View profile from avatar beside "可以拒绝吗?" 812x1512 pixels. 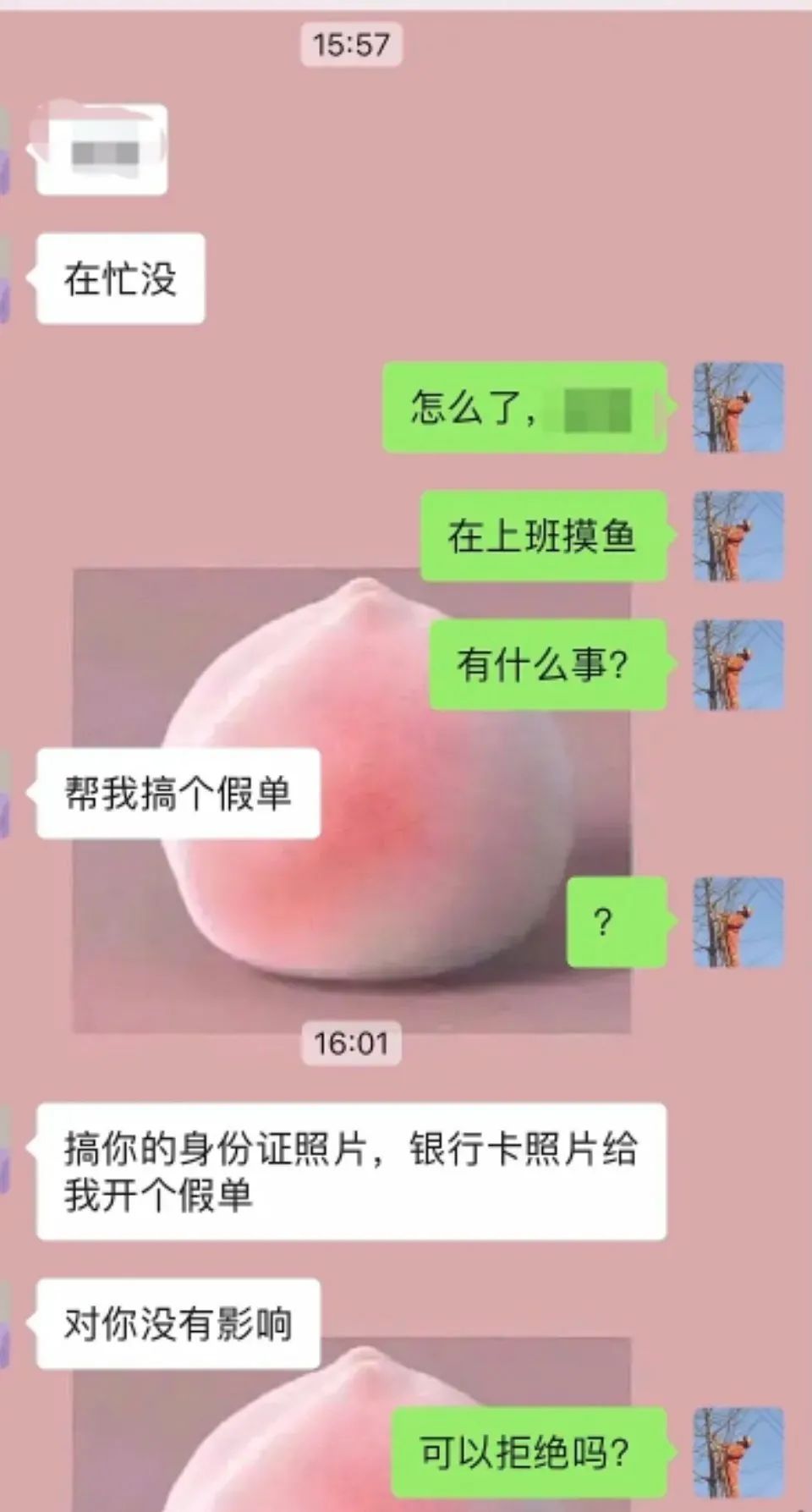pyautogui.click(x=738, y=1452)
